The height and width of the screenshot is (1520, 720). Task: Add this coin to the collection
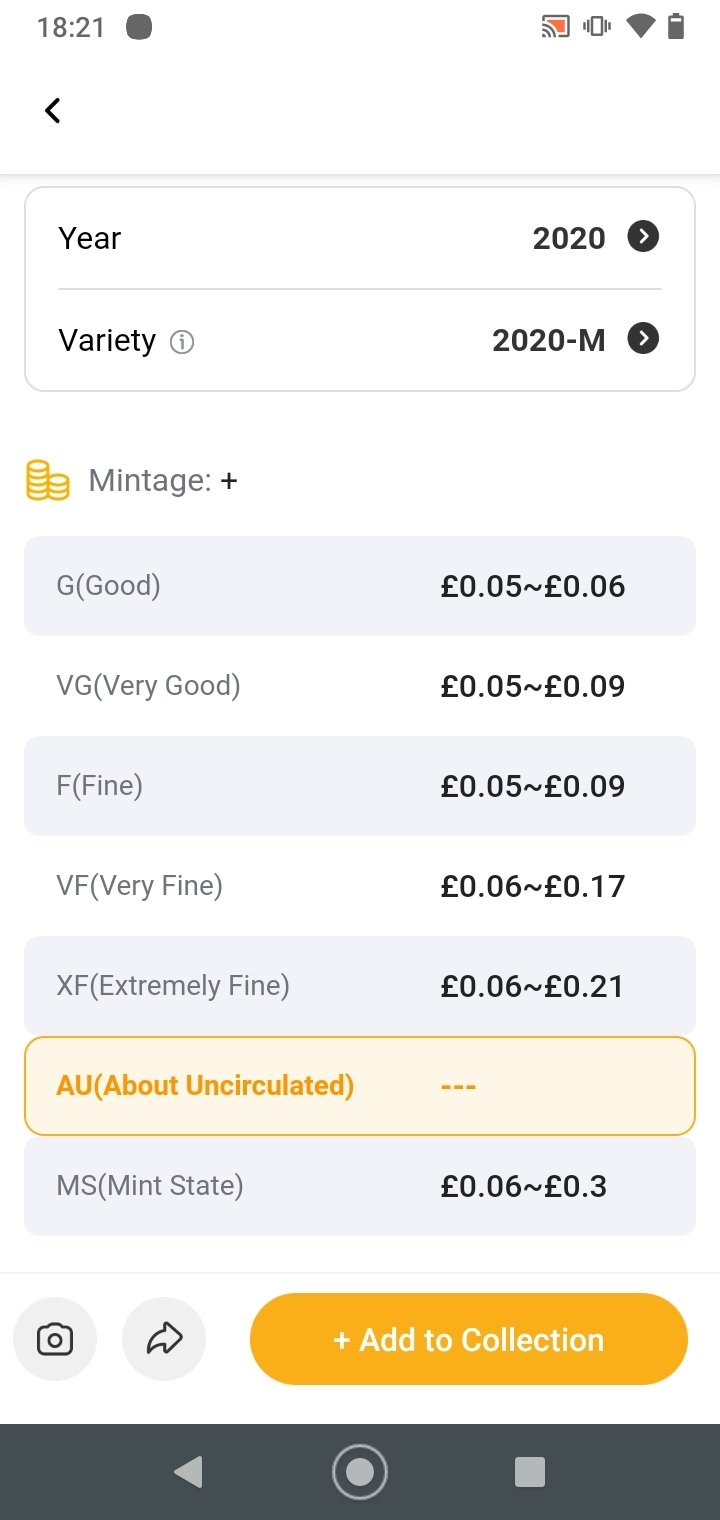coord(469,1339)
